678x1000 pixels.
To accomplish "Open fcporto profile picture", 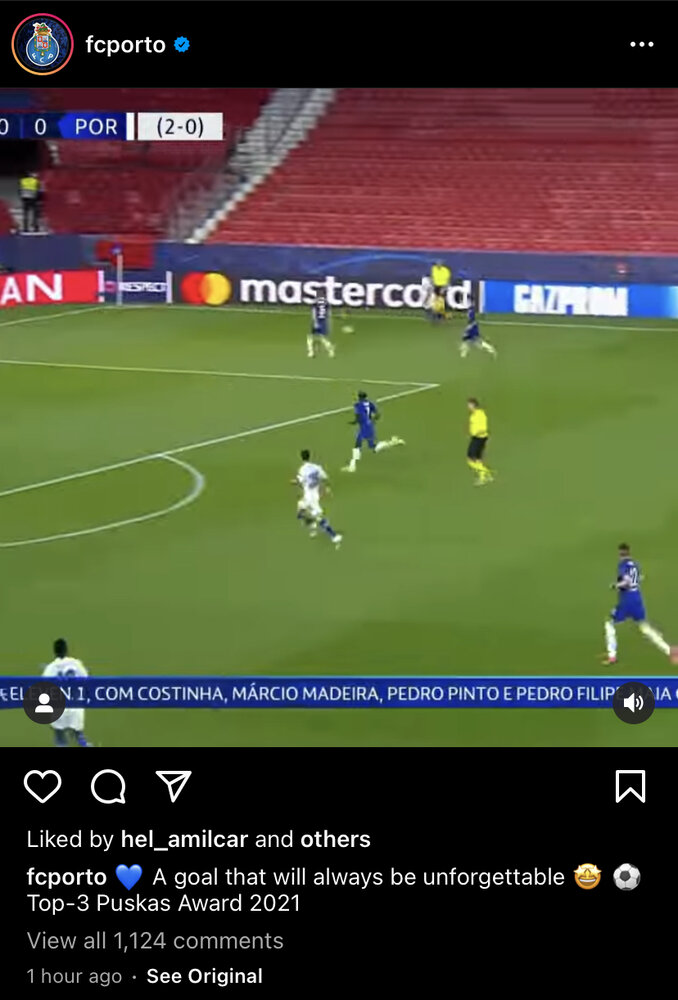I will (x=42, y=44).
